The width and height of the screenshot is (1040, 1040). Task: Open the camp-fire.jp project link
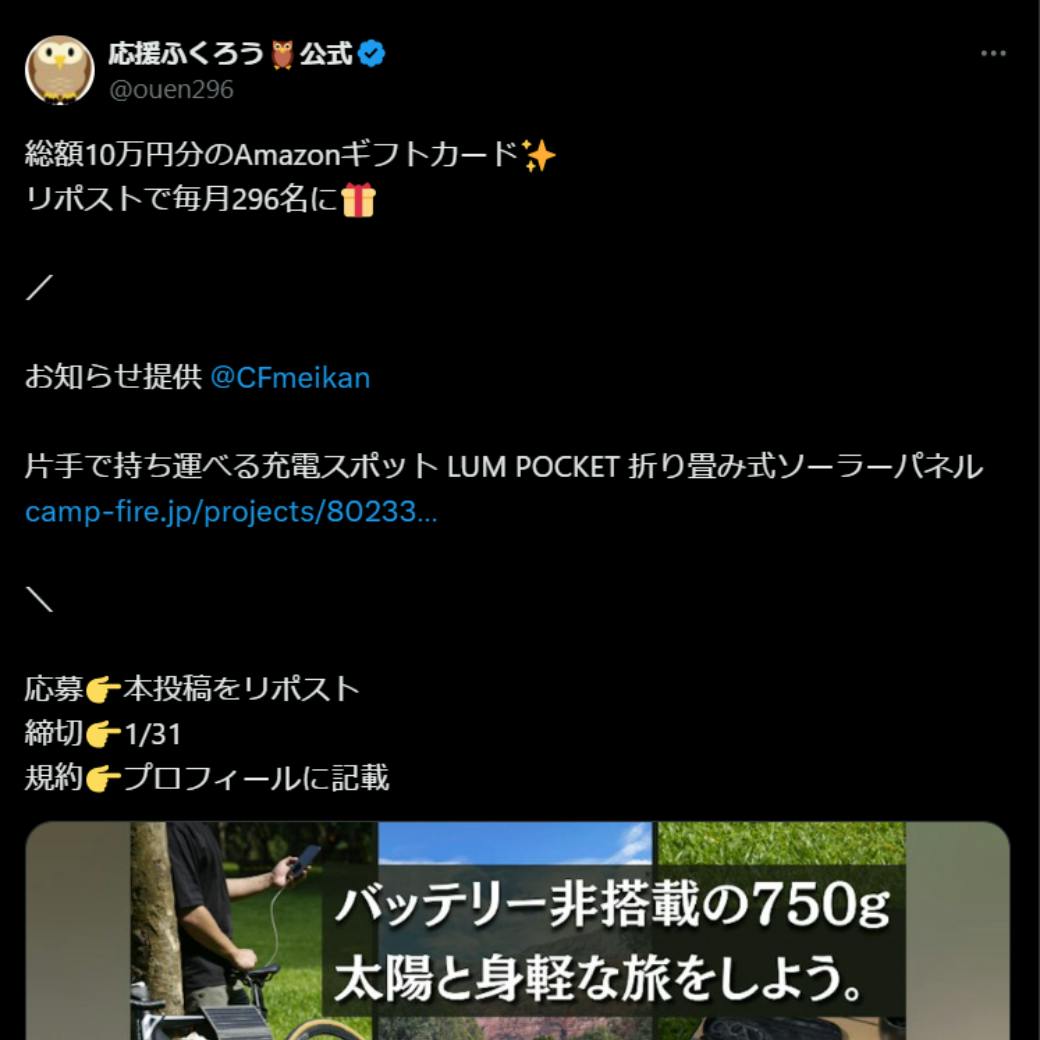[x=230, y=512]
